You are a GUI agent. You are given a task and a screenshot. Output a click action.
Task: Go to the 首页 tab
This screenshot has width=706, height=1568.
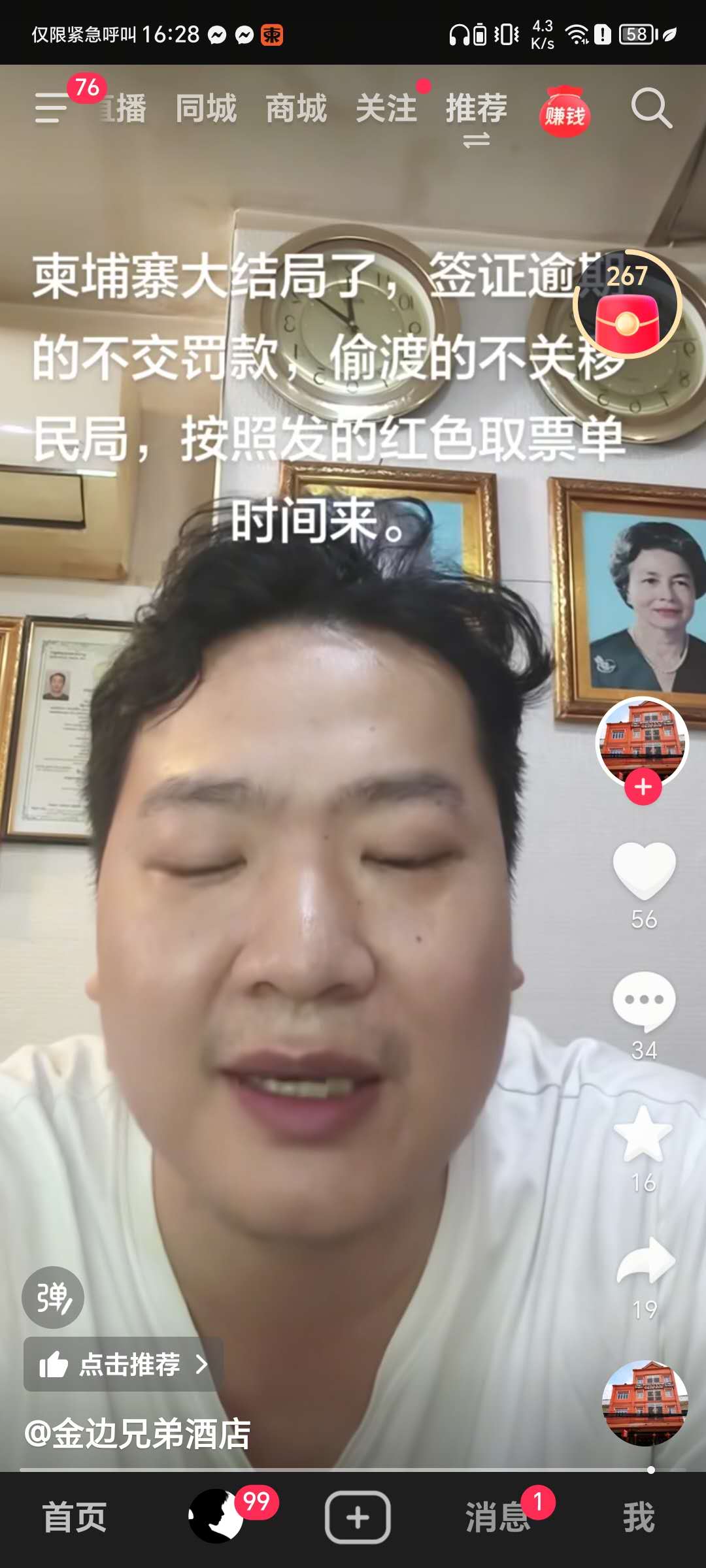point(75,1517)
